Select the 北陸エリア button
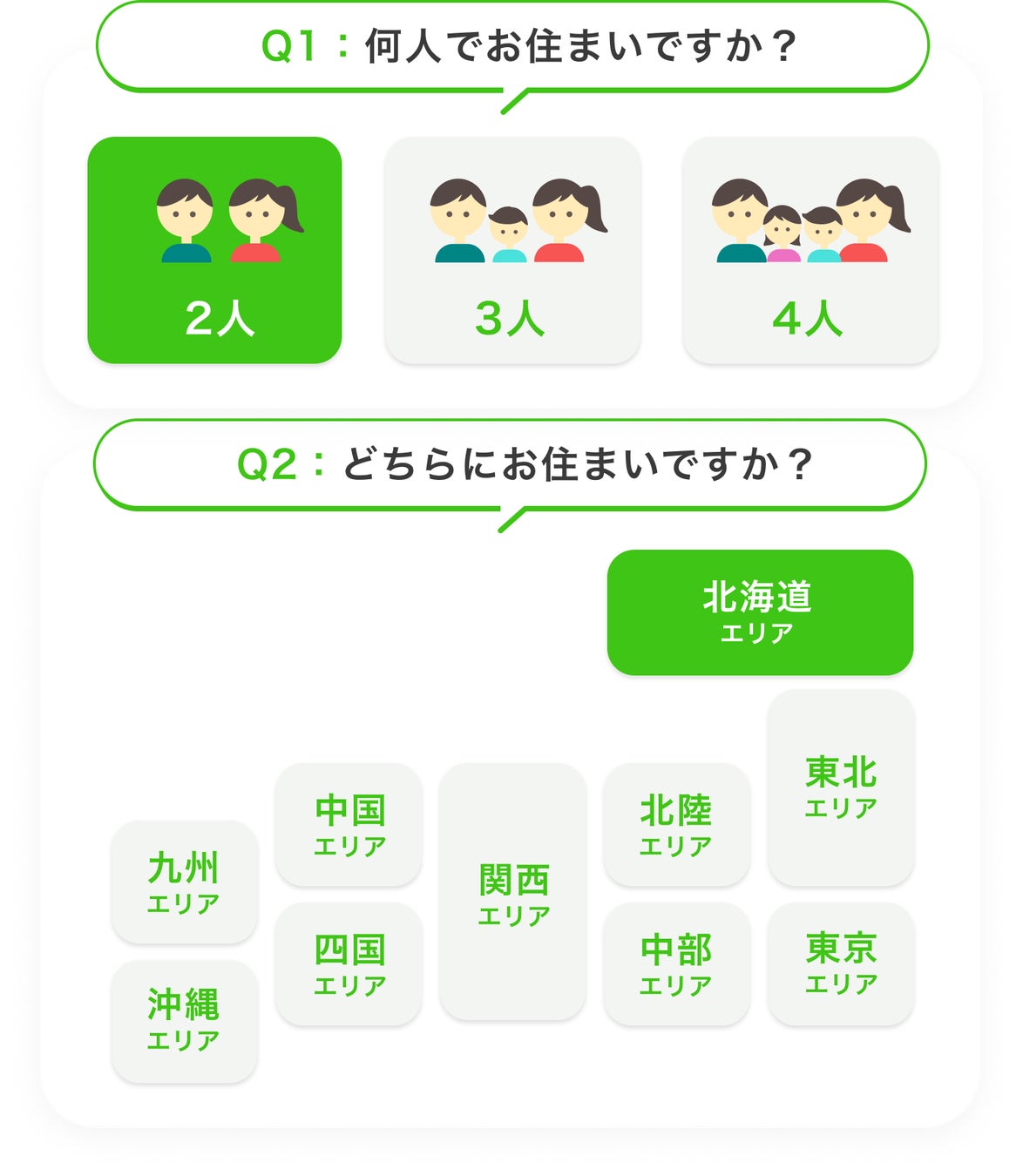This screenshot has width=1023, height=1176. pyautogui.click(x=676, y=825)
